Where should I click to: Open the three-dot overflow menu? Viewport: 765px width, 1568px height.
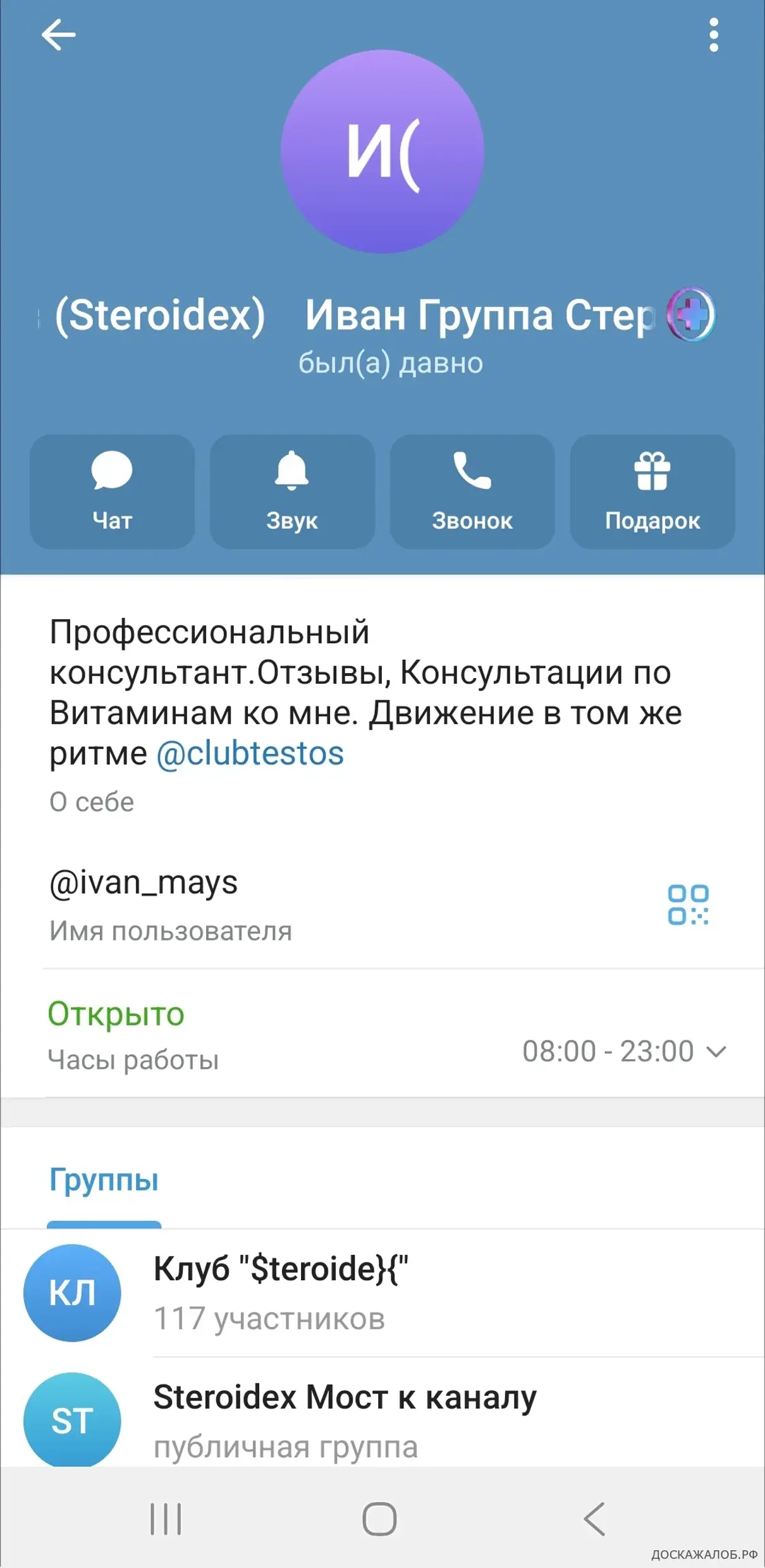click(714, 35)
